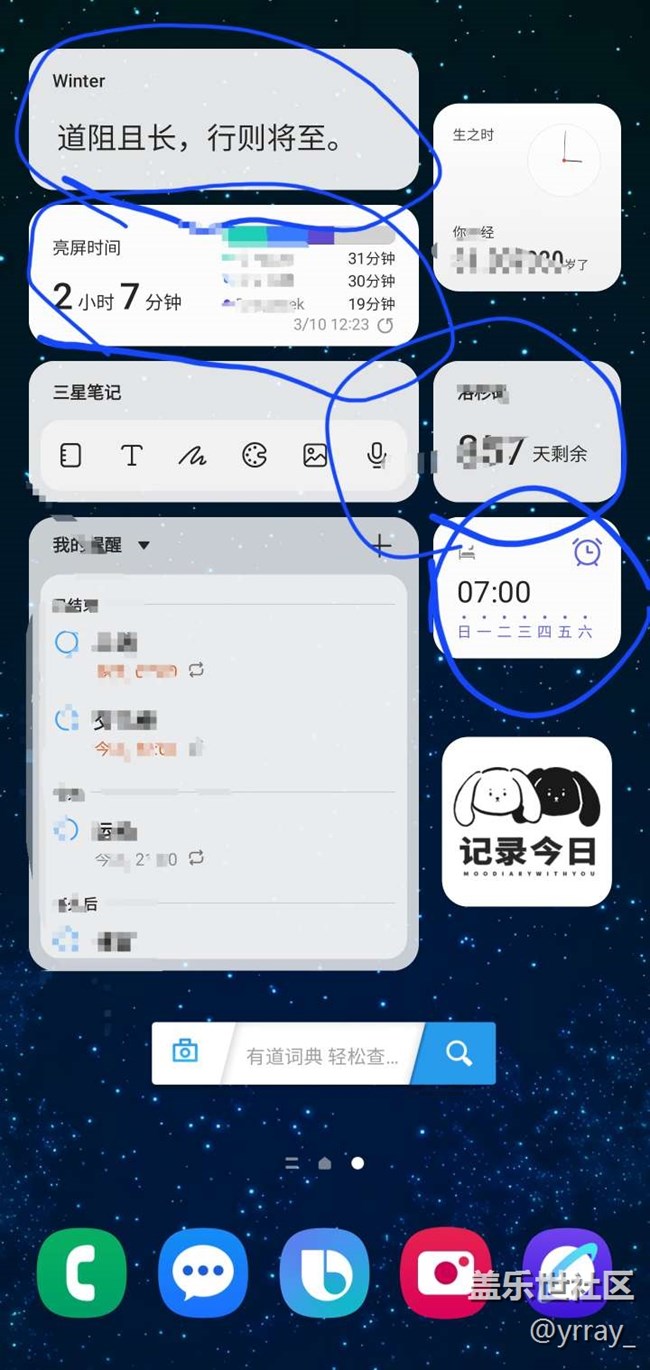Open the 天剩余 countdown widget
This screenshot has width=650, height=1370.
pyautogui.click(x=526, y=432)
